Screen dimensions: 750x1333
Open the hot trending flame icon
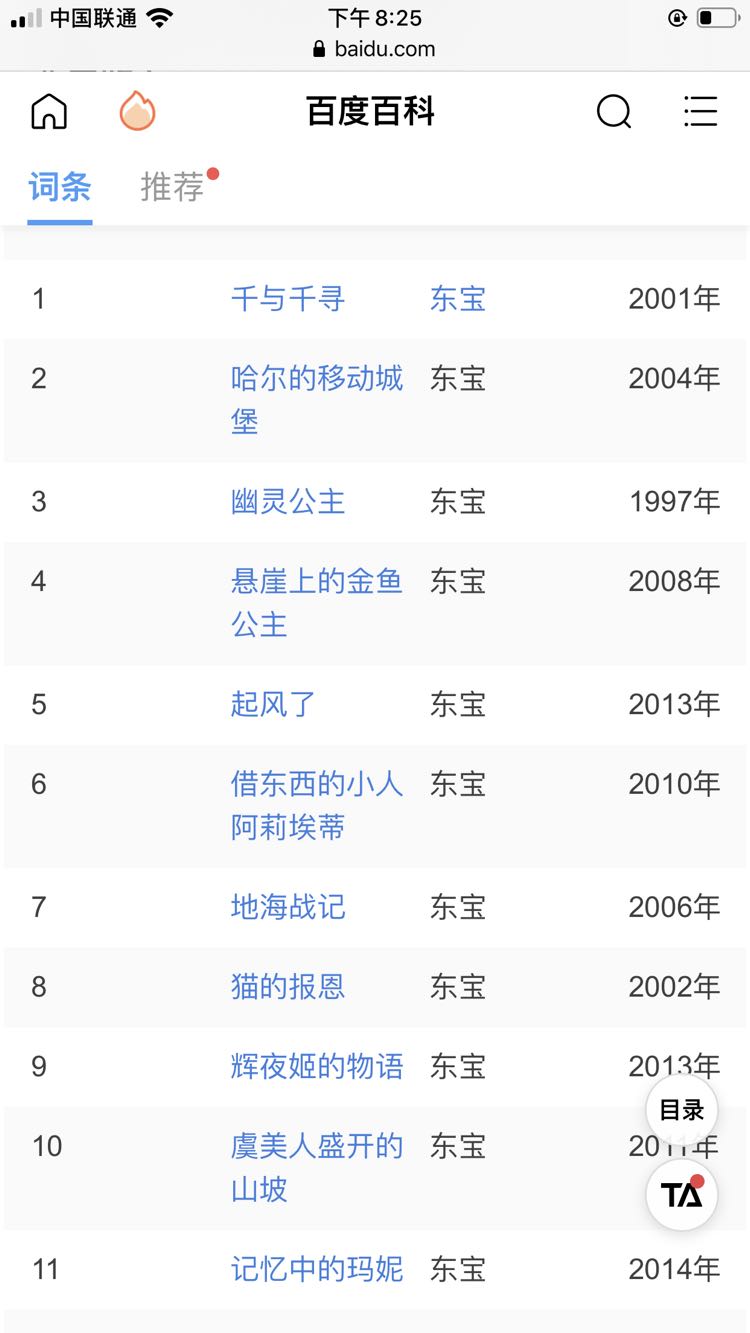click(x=138, y=111)
